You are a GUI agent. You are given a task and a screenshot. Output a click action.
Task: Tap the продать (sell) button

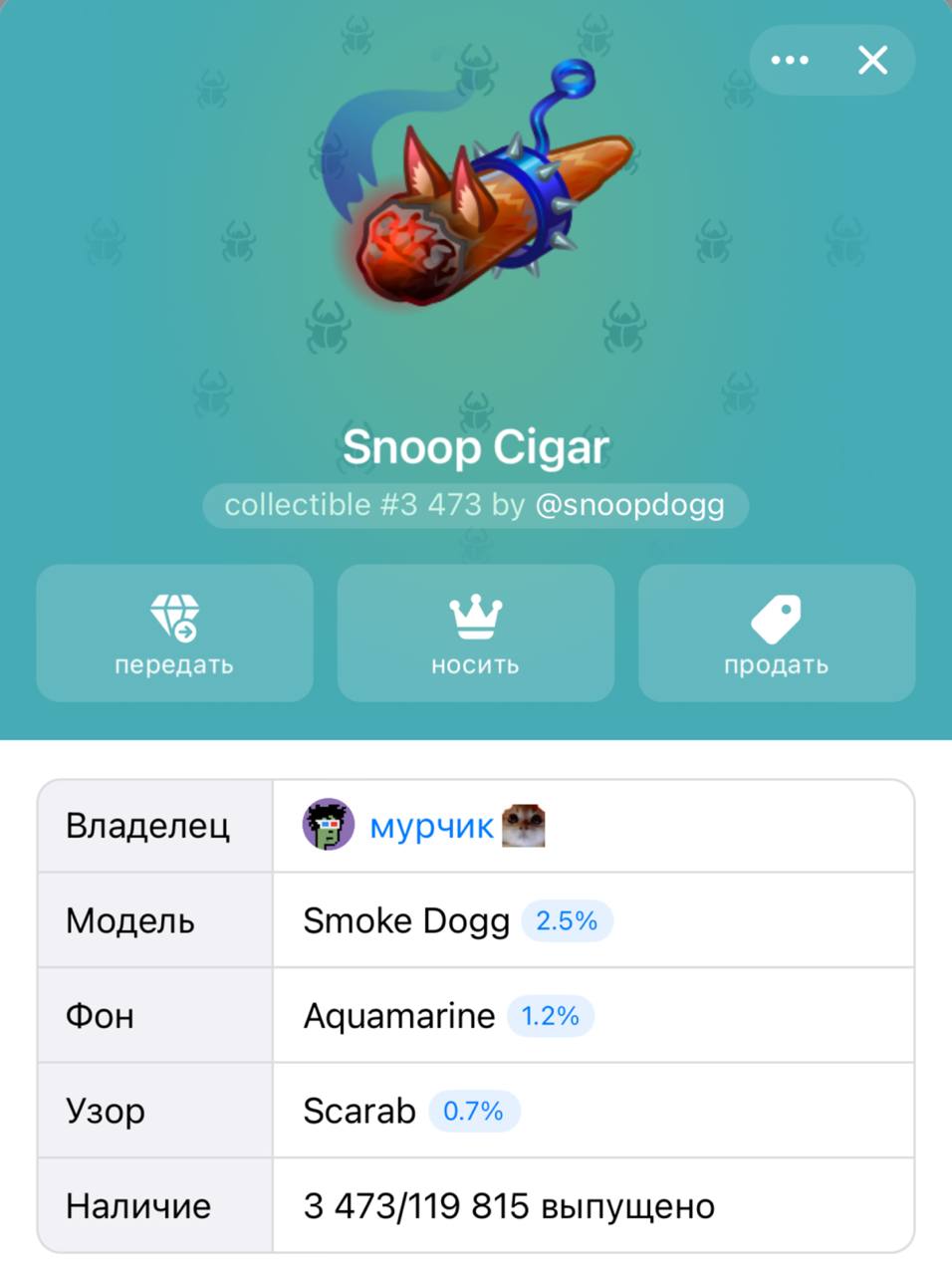click(776, 634)
